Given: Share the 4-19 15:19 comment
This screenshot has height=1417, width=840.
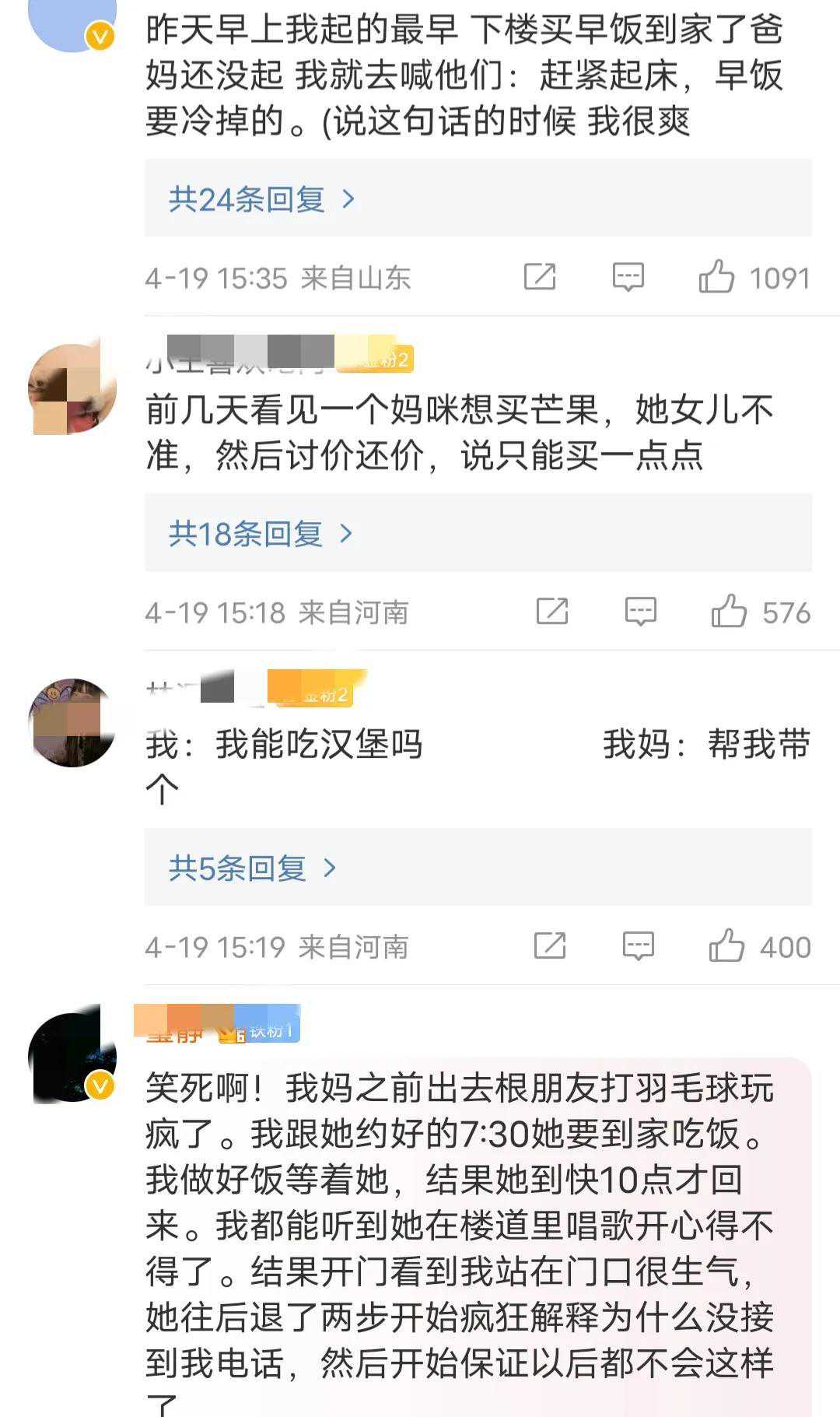Looking at the screenshot, I should [550, 946].
